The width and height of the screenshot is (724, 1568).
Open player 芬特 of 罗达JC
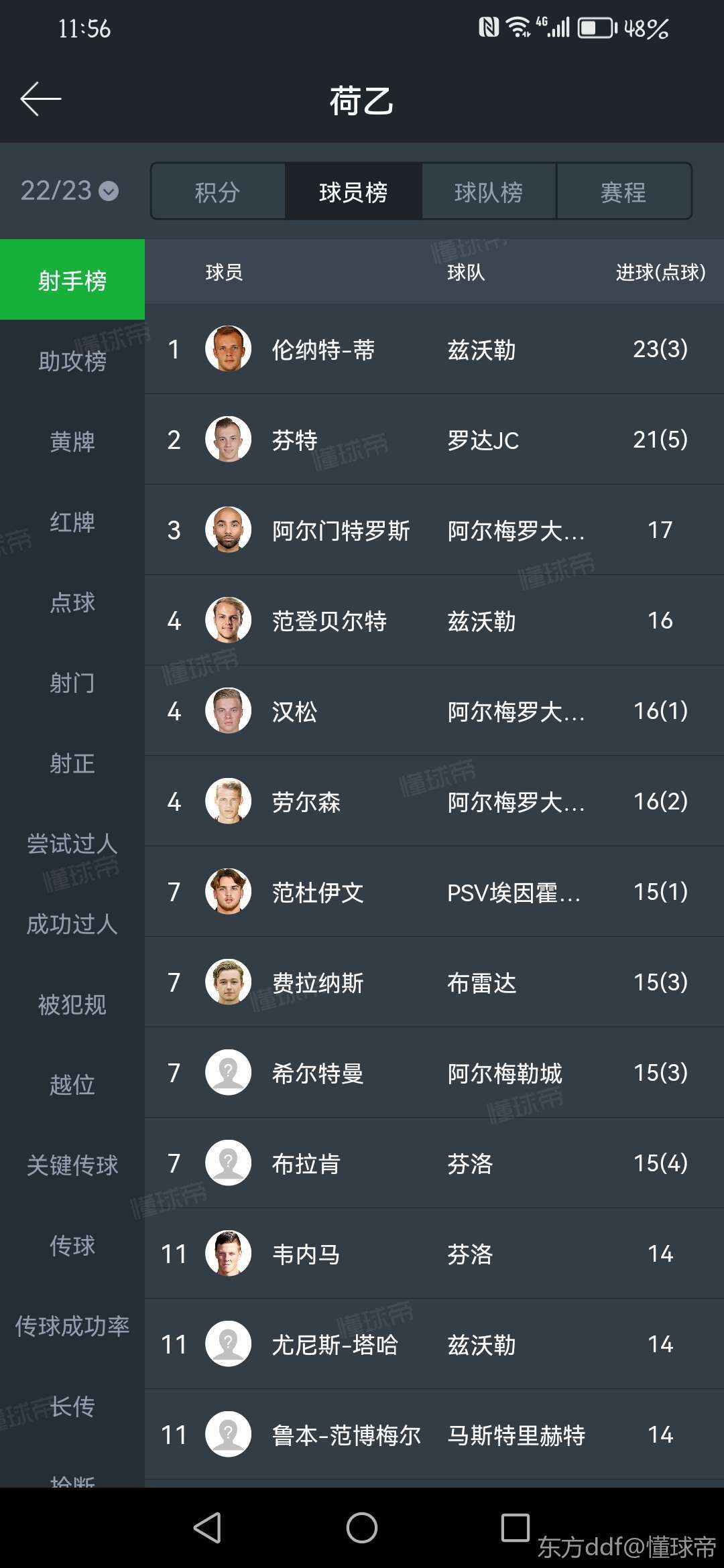pyautogui.click(x=434, y=440)
